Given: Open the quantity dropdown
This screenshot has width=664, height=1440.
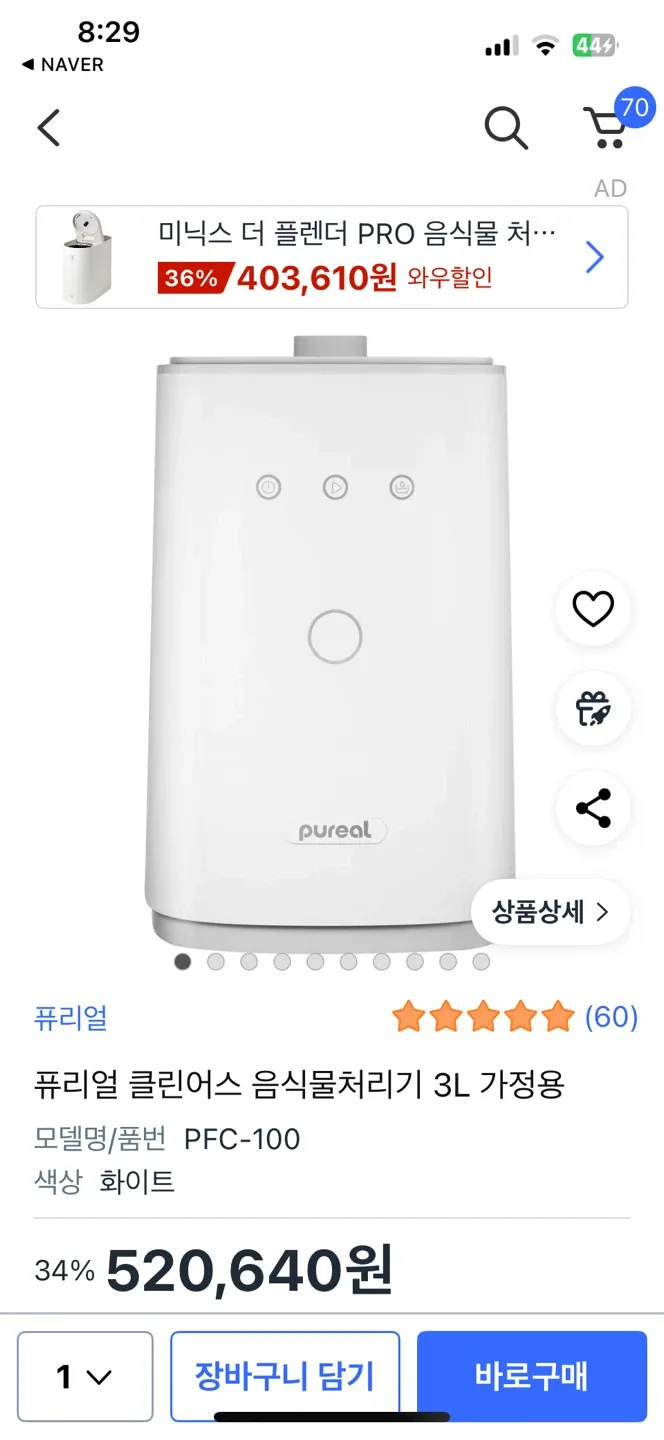Looking at the screenshot, I should 85,1377.
